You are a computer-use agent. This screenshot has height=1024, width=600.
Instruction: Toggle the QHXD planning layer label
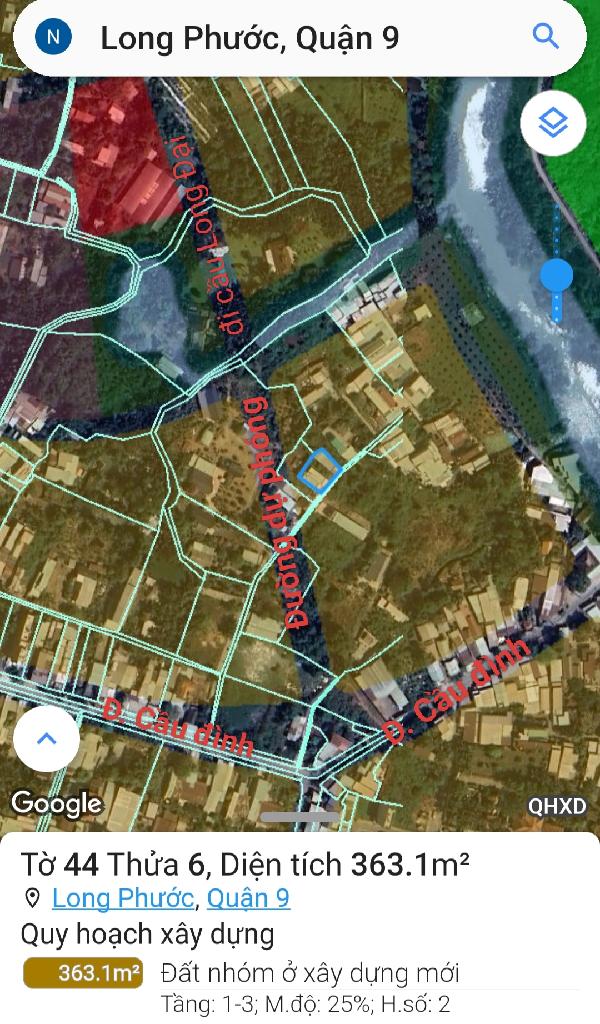(x=557, y=806)
